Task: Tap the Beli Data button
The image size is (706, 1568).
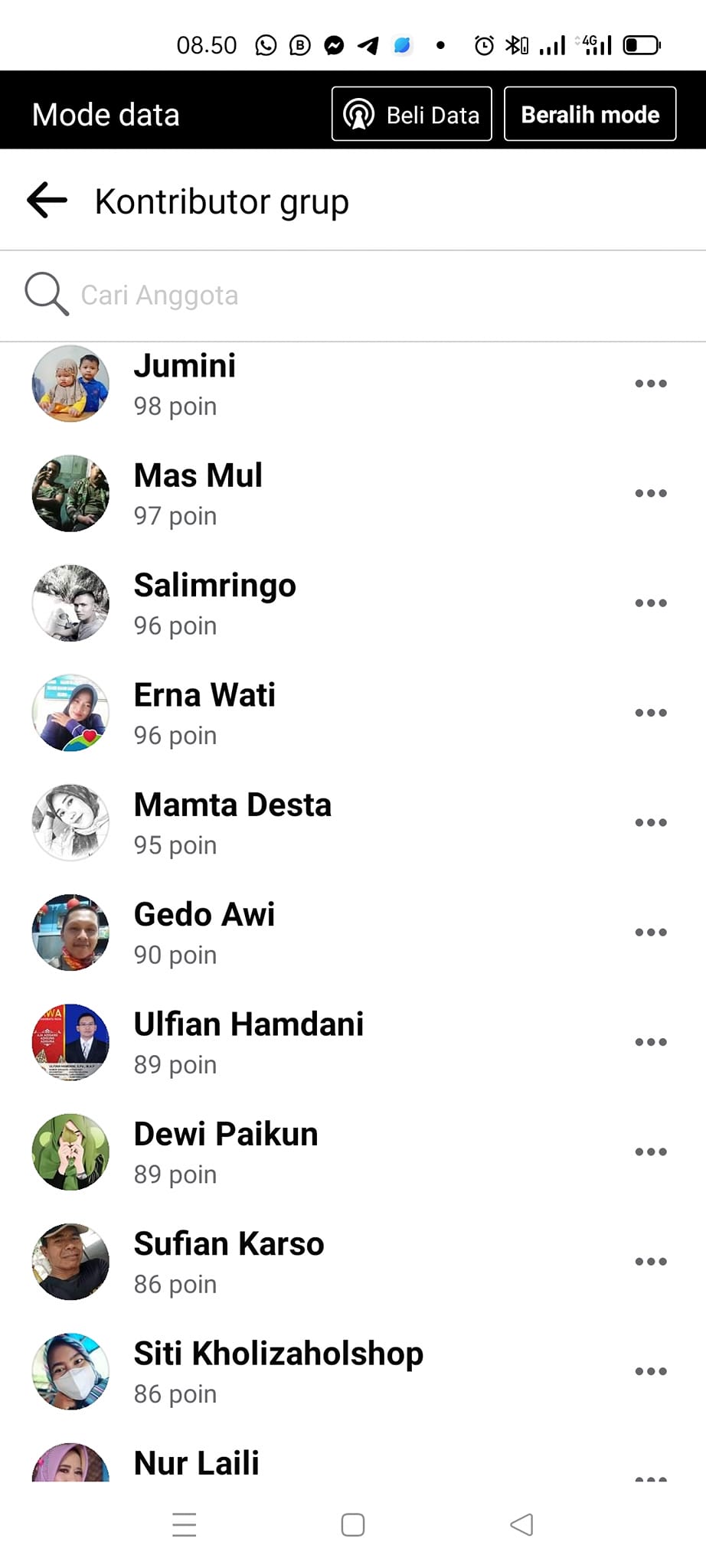Action: pyautogui.click(x=411, y=115)
